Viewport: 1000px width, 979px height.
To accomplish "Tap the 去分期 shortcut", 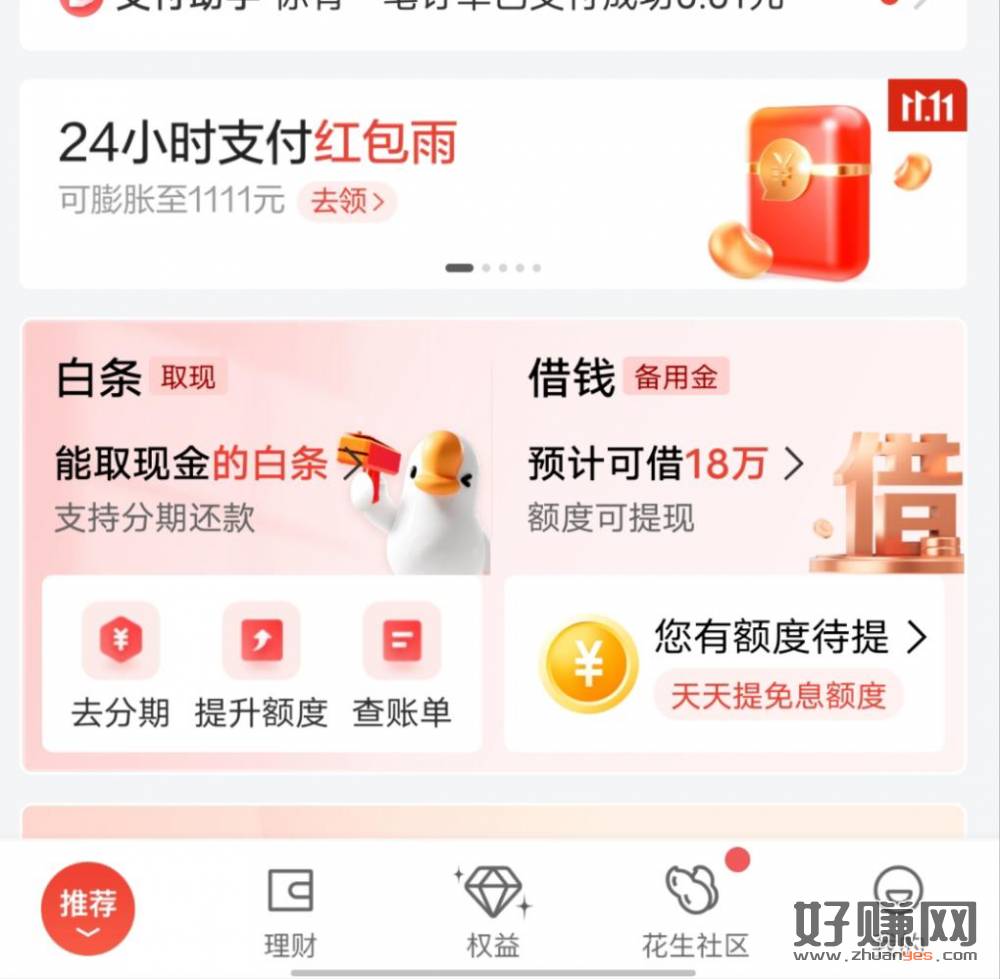I will (120, 666).
